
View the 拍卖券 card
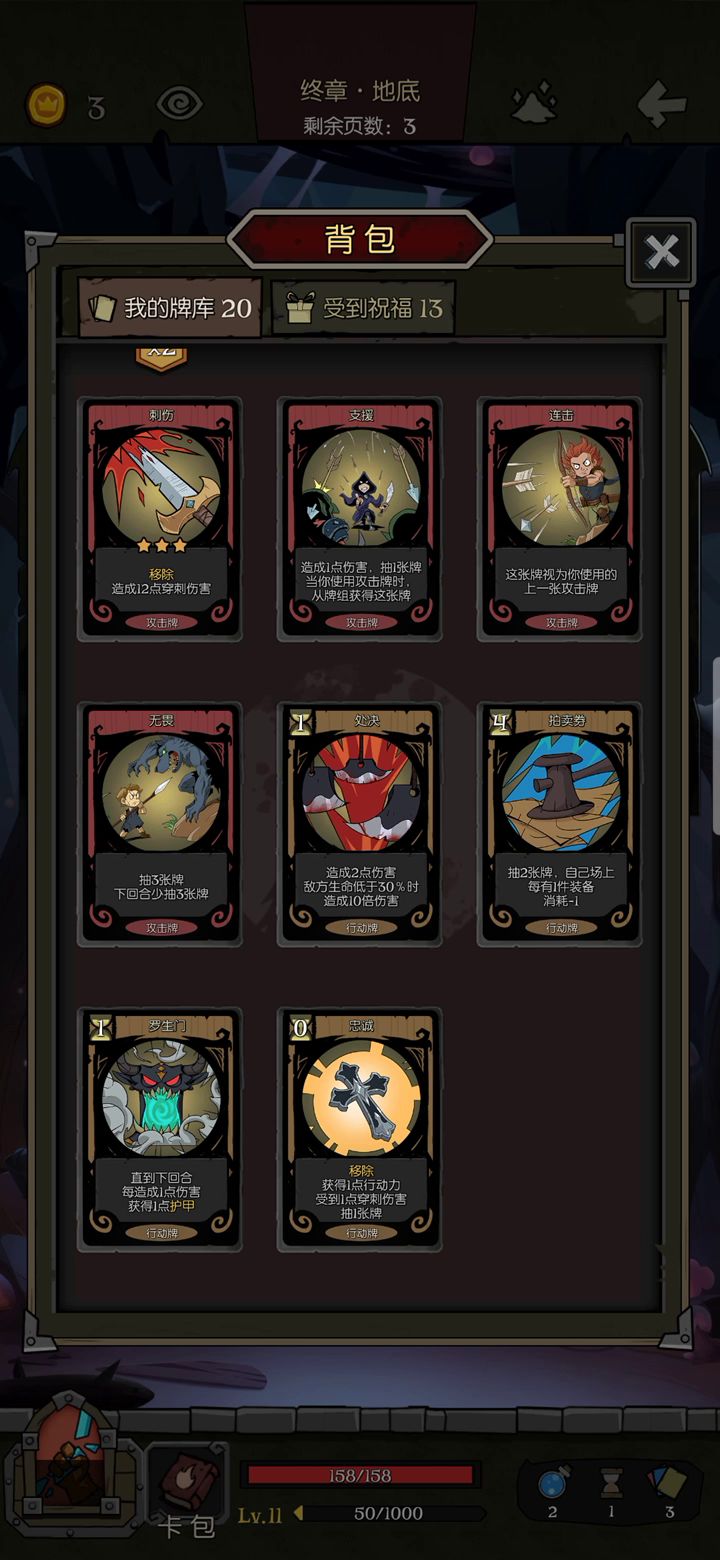[560, 823]
